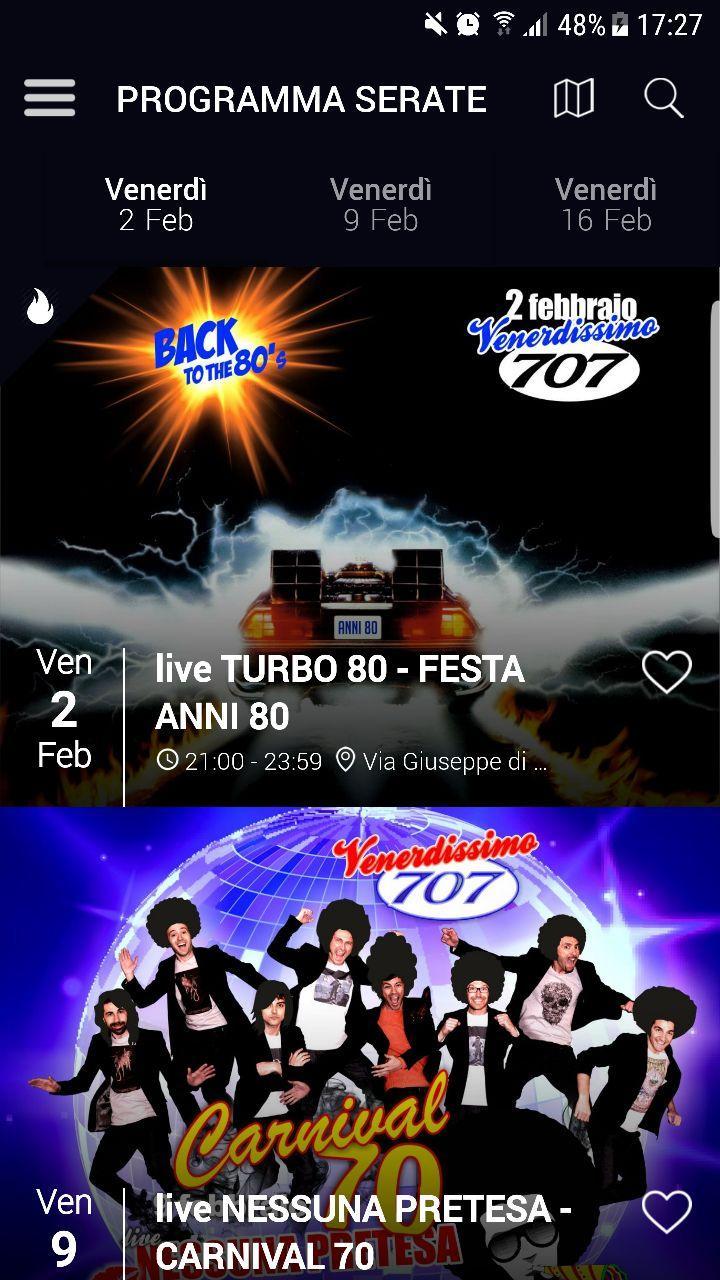Viewport: 720px width, 1280px height.
Task: Favorite the TURBO 80 event with the heart
Action: [x=666, y=672]
